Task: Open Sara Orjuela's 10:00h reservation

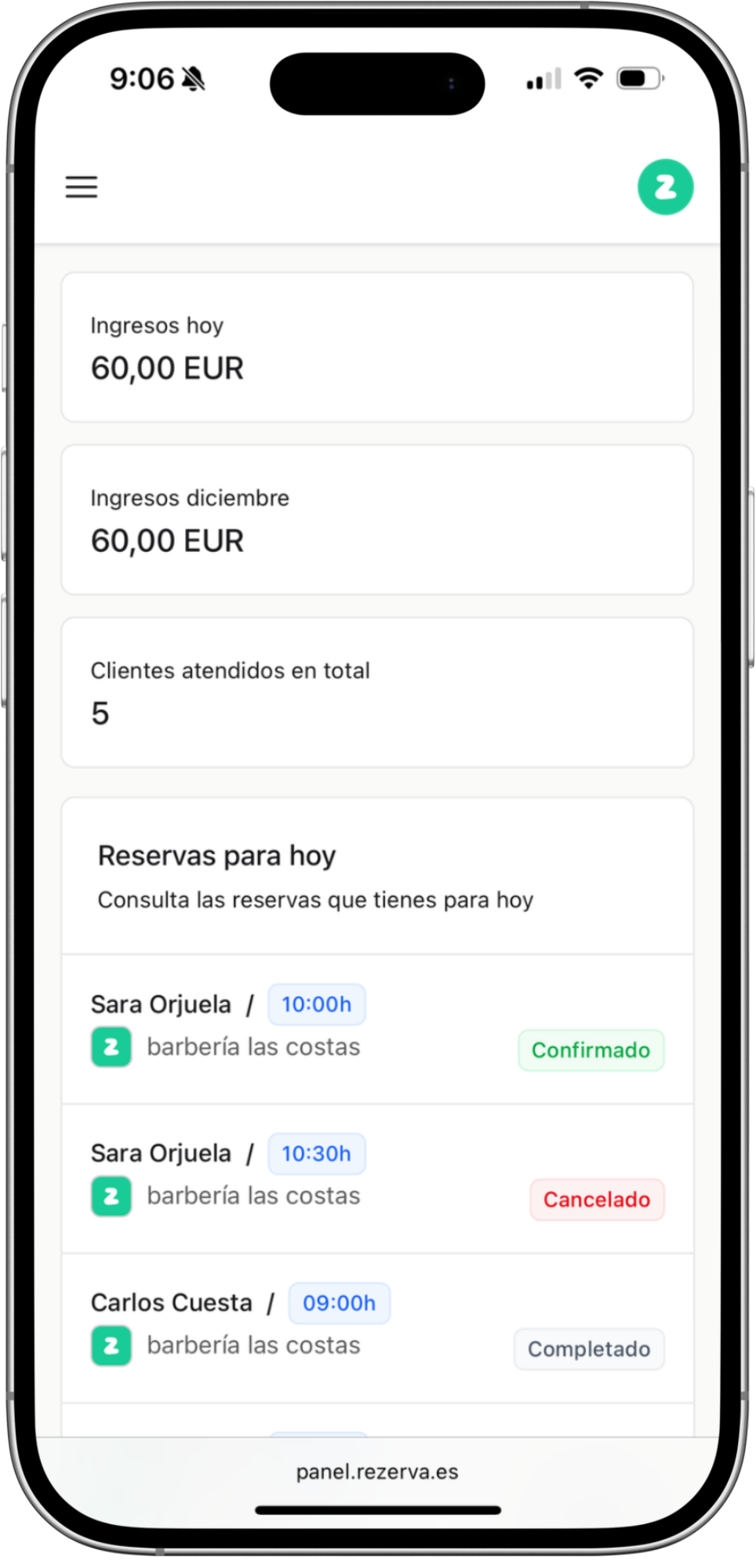Action: (376, 1028)
